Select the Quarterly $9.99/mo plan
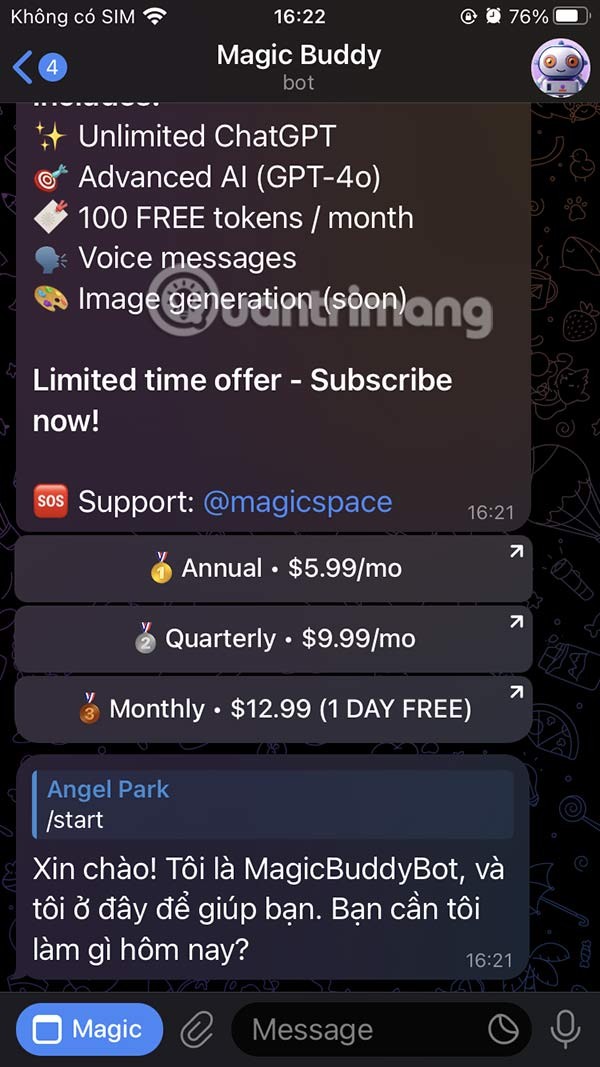600x1067 pixels. [x=273, y=639]
